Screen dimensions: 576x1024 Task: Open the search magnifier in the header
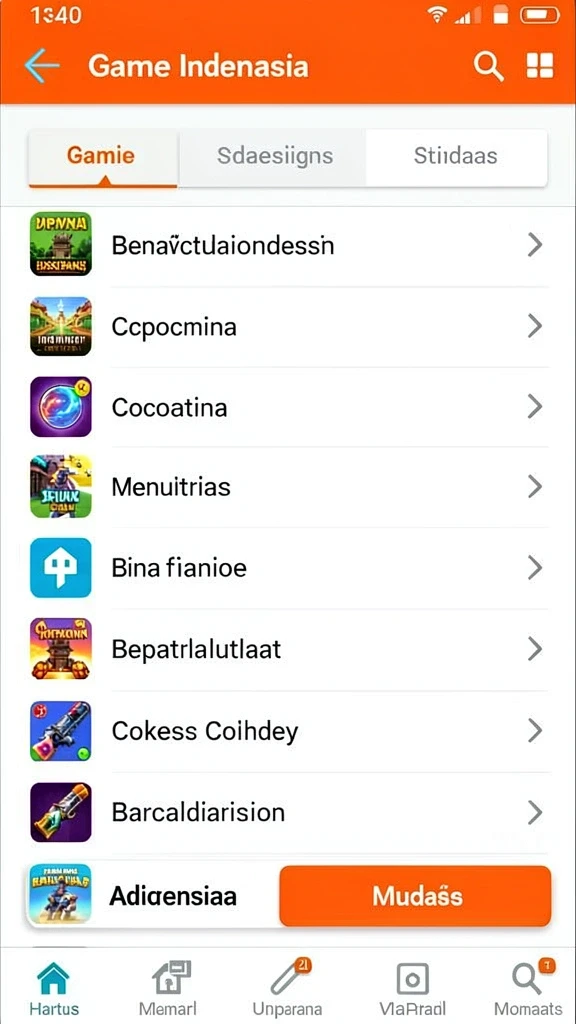[x=488, y=66]
